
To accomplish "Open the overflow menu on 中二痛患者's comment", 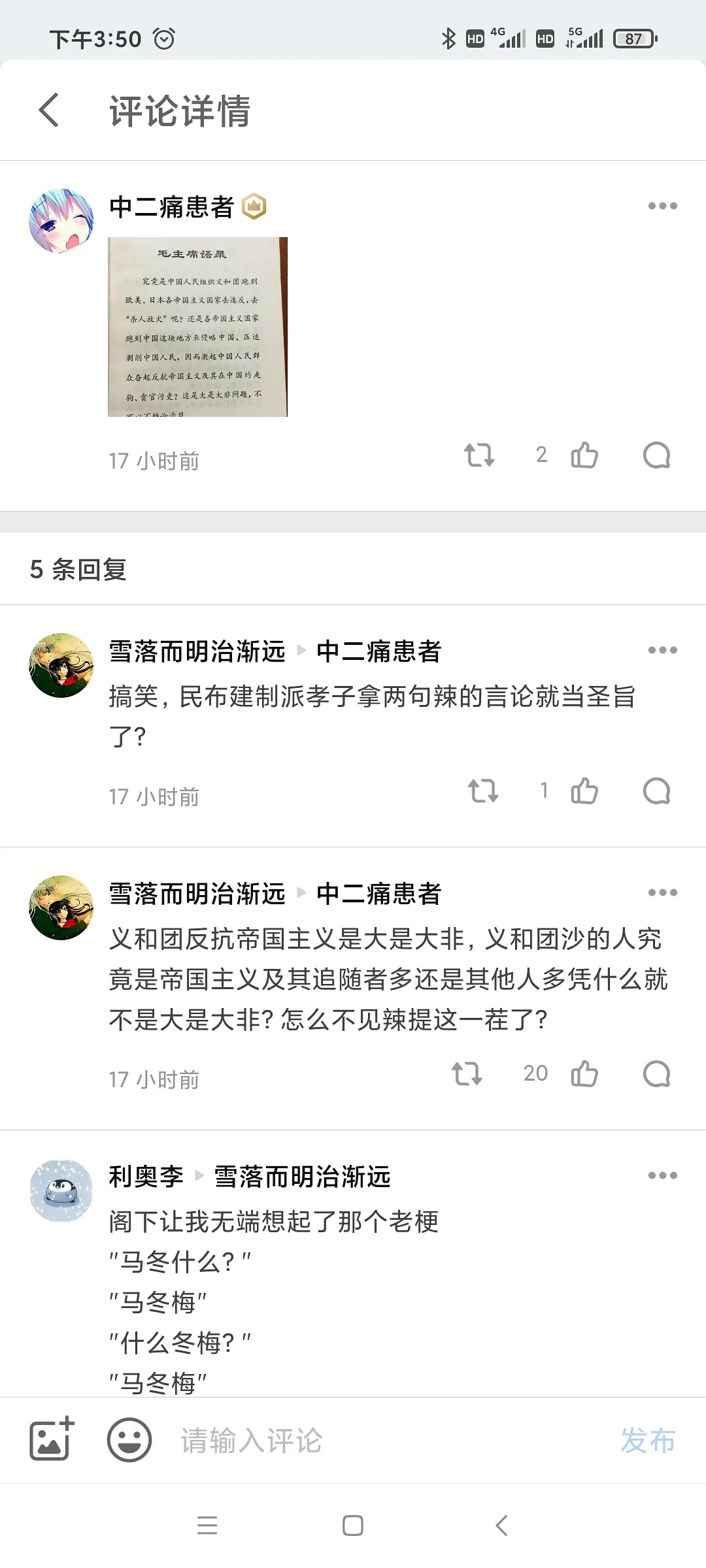I will click(662, 206).
